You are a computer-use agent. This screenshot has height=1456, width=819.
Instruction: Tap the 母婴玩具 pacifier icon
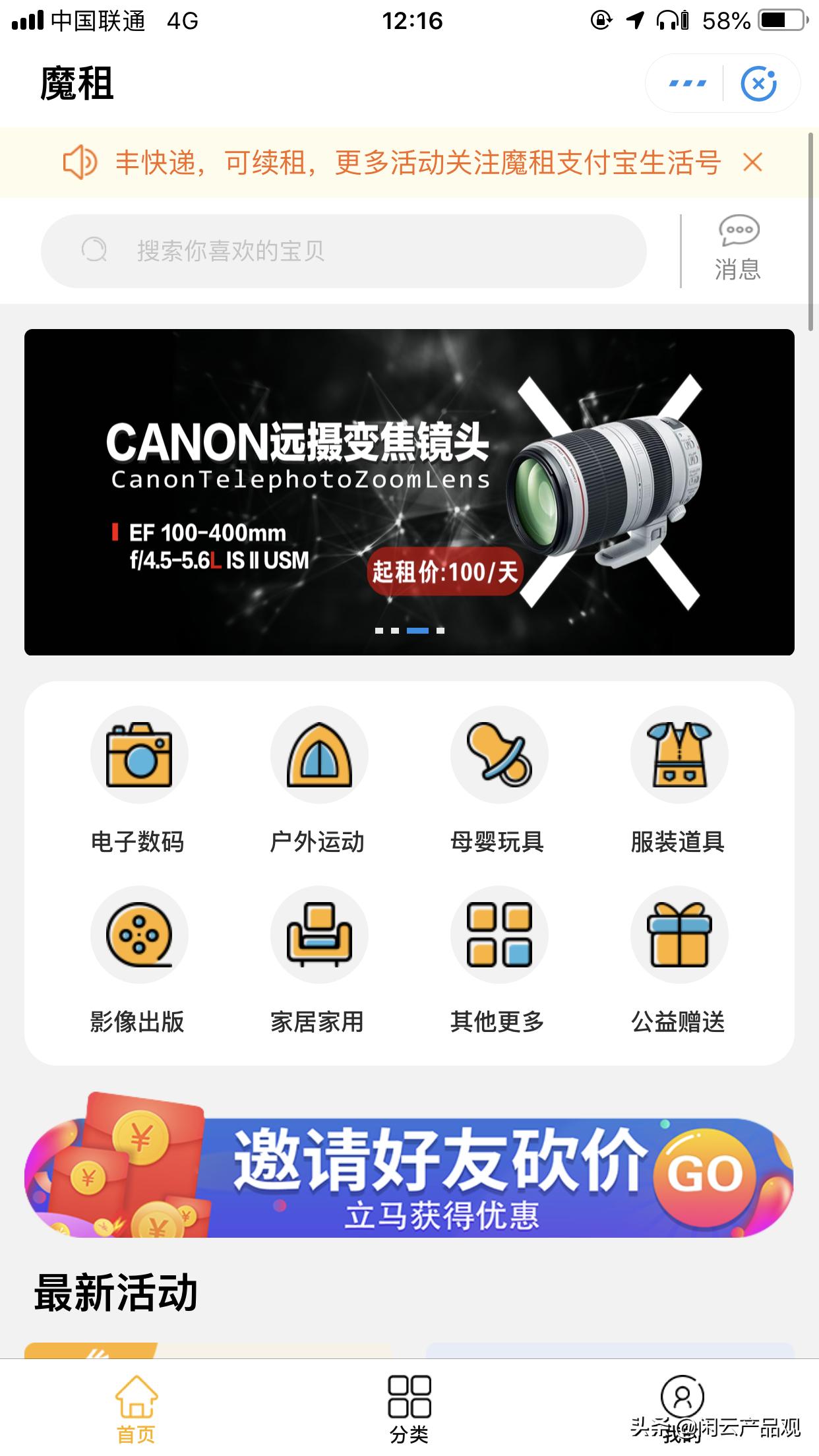tap(499, 756)
